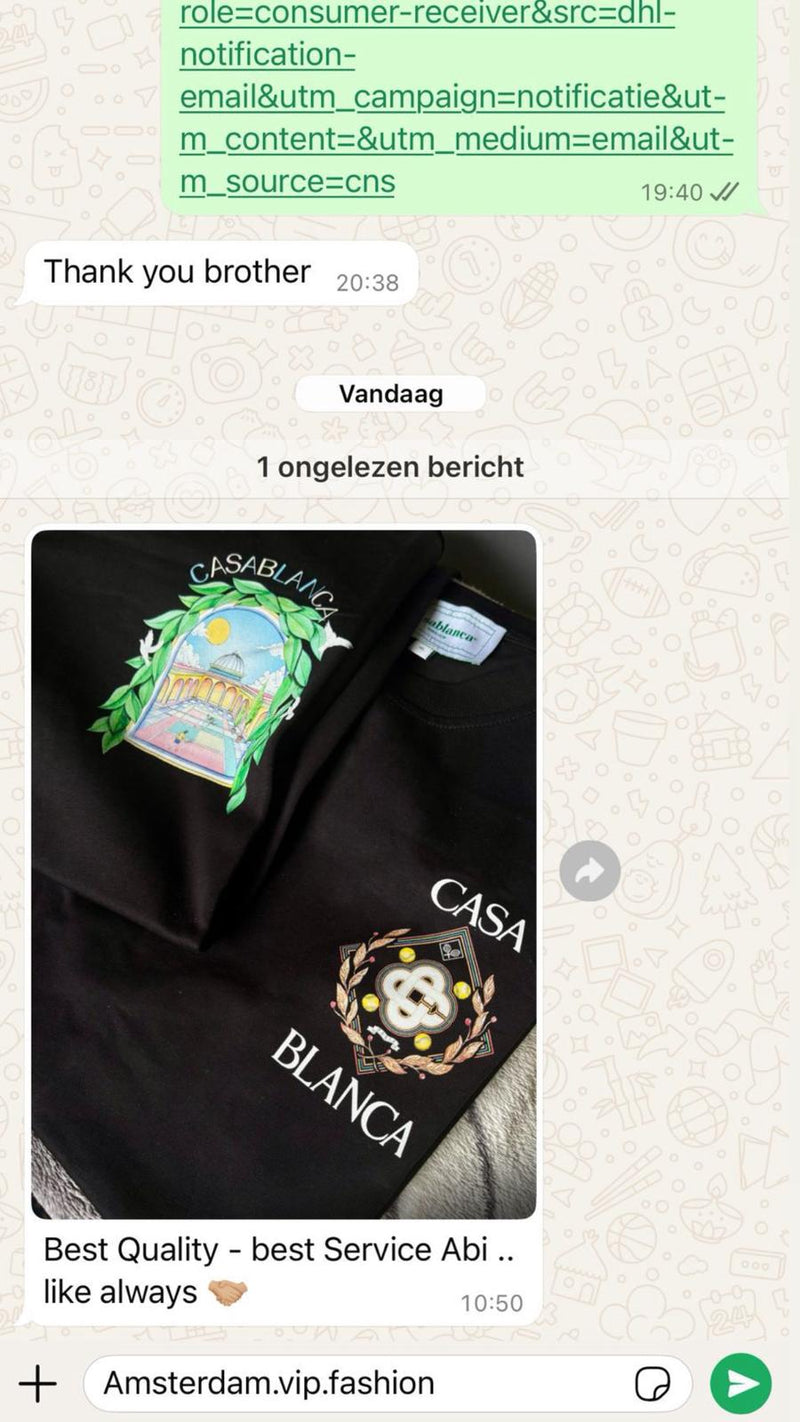Tap the message text field
Image resolution: width=800 pixels, height=1422 pixels.
click(360, 1384)
